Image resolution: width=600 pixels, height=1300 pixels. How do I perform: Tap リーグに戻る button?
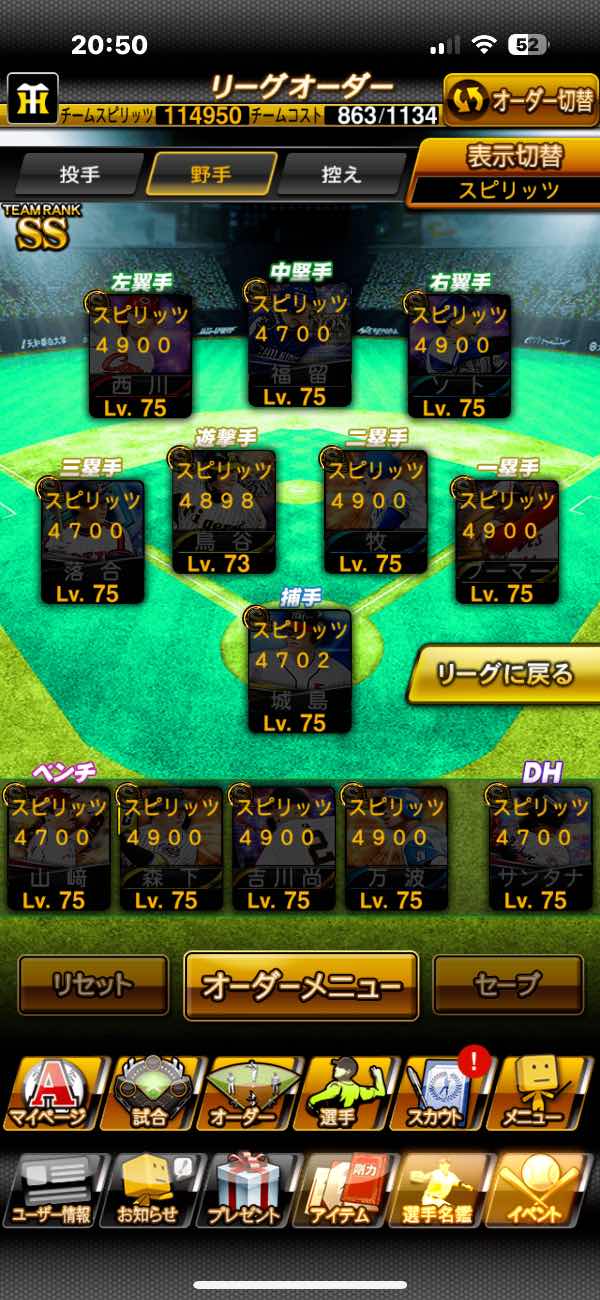click(x=505, y=674)
